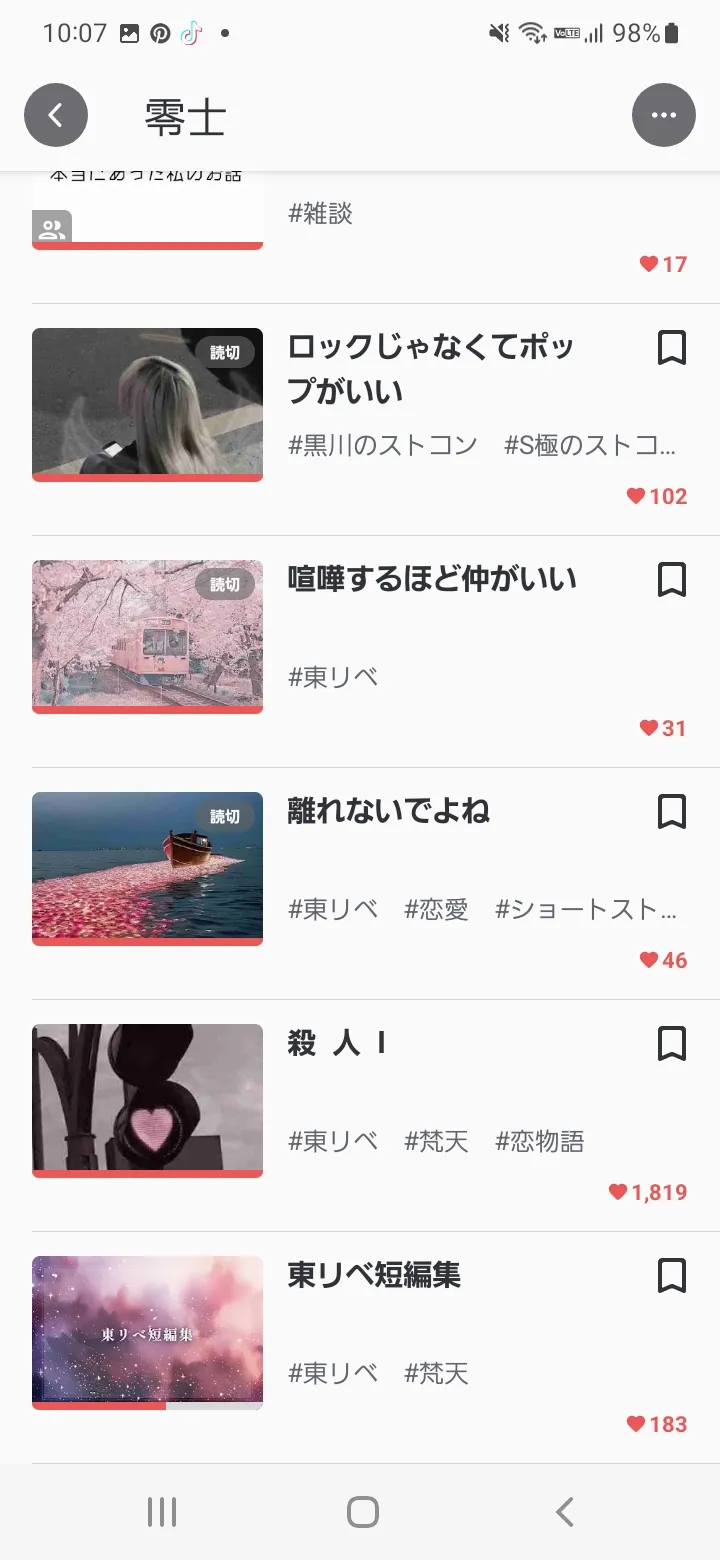The width and height of the screenshot is (720, 1560).
Task: Open the story 離れないでよね
Action: 388,811
